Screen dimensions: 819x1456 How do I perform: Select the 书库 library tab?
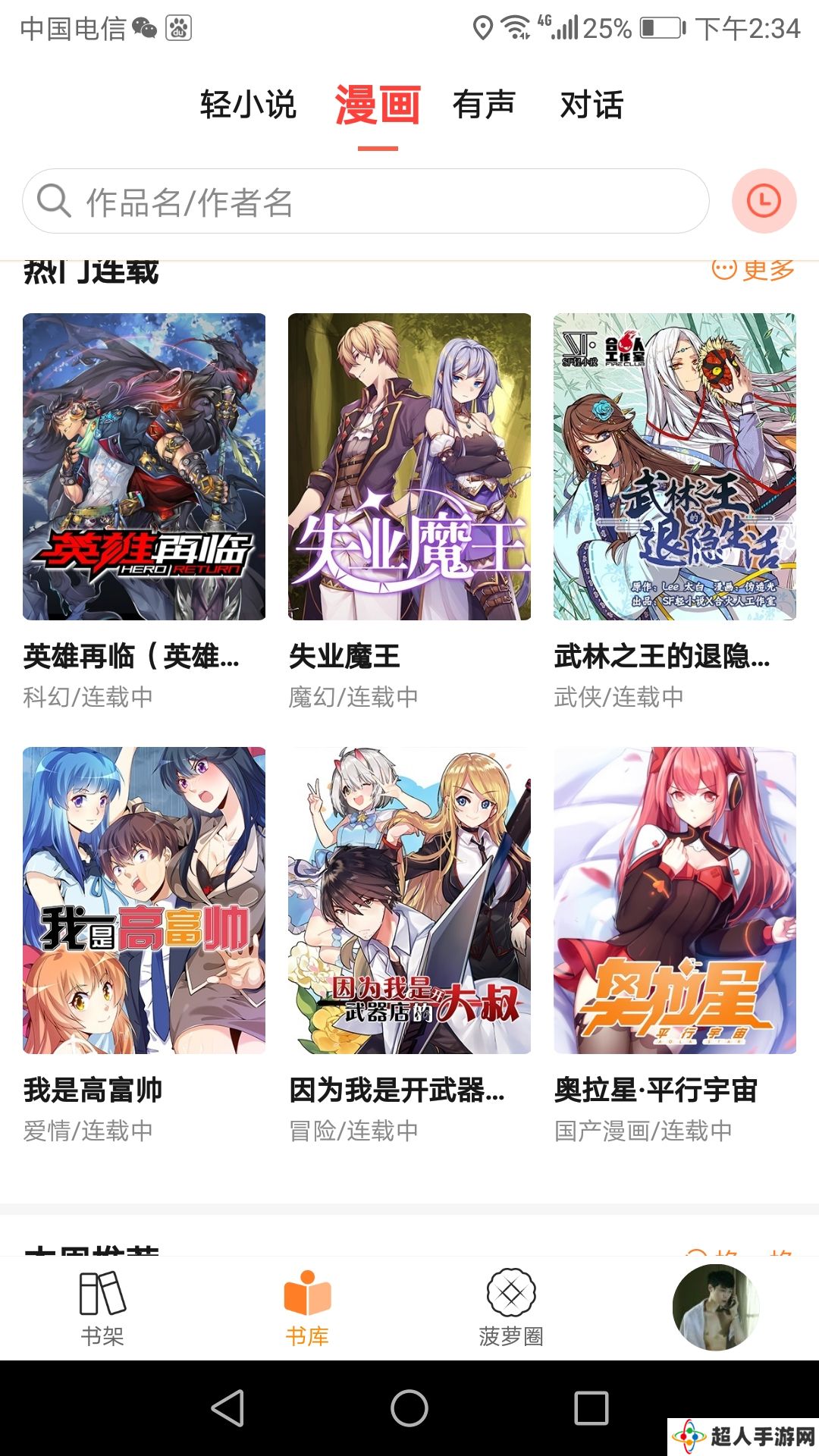307,1307
